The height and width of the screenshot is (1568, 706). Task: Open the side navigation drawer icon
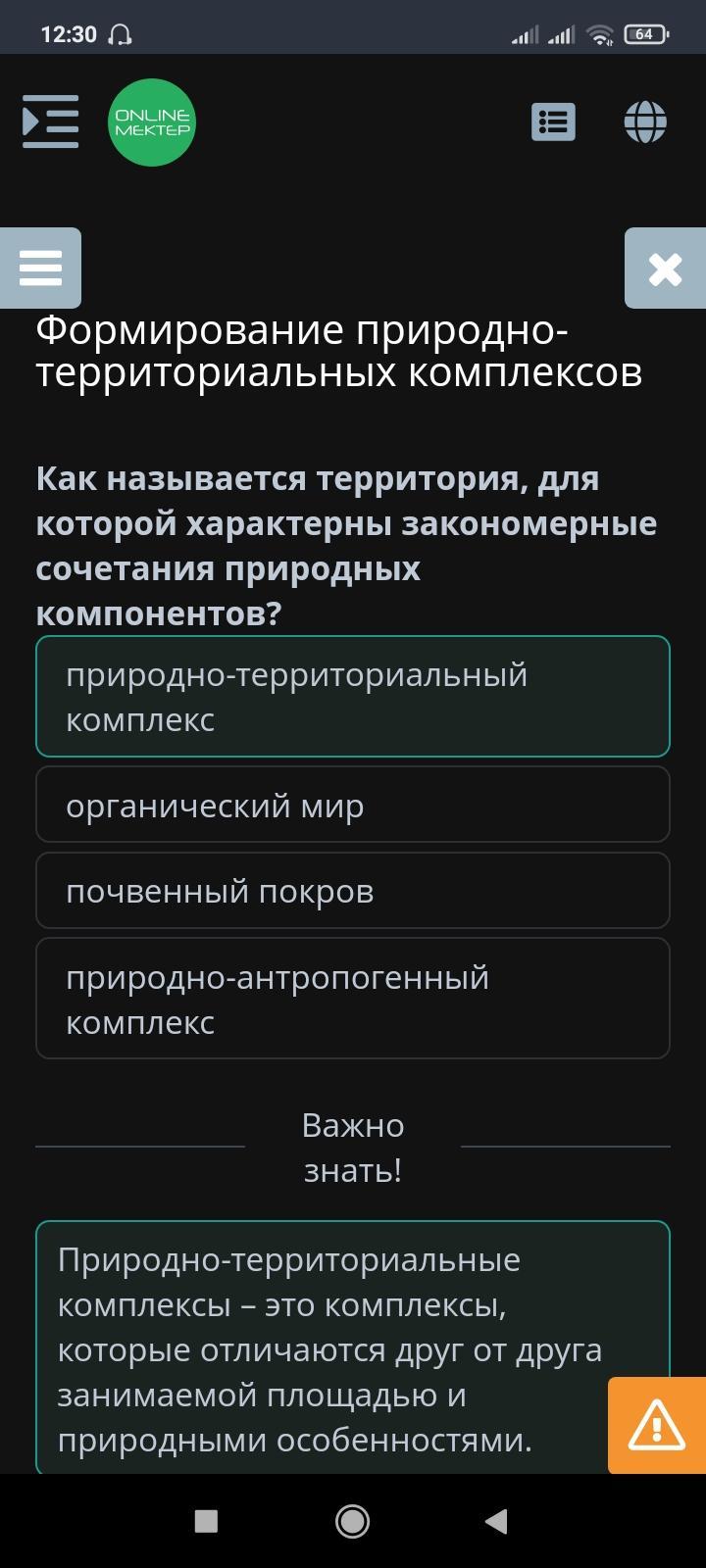[x=50, y=122]
